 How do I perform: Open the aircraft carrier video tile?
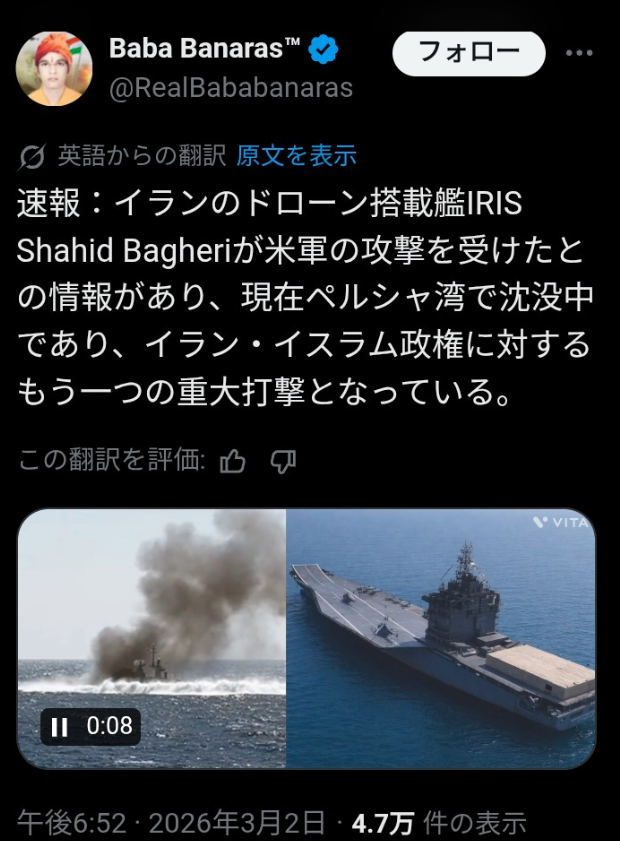[441, 638]
